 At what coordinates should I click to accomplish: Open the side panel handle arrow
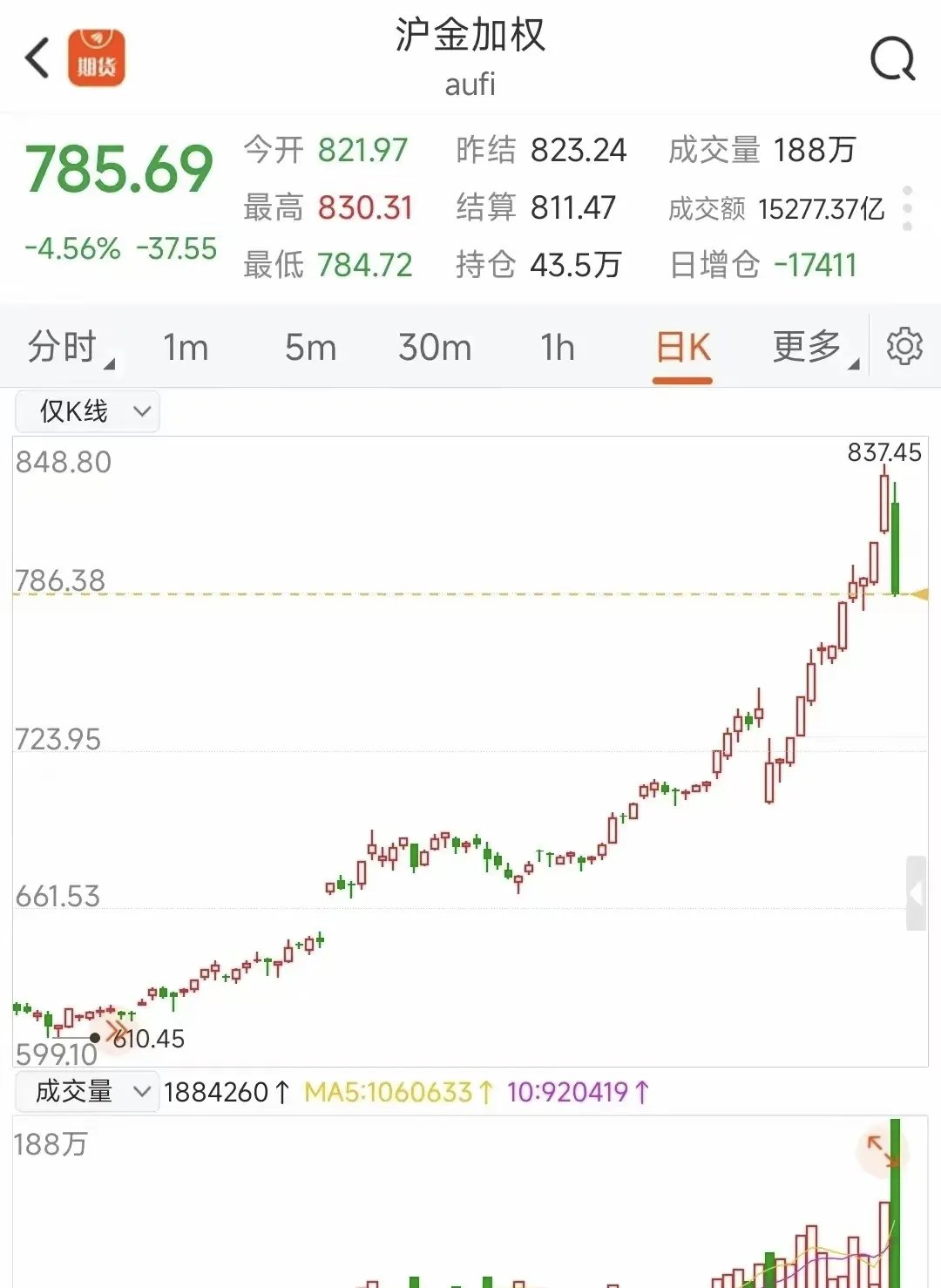tap(916, 893)
